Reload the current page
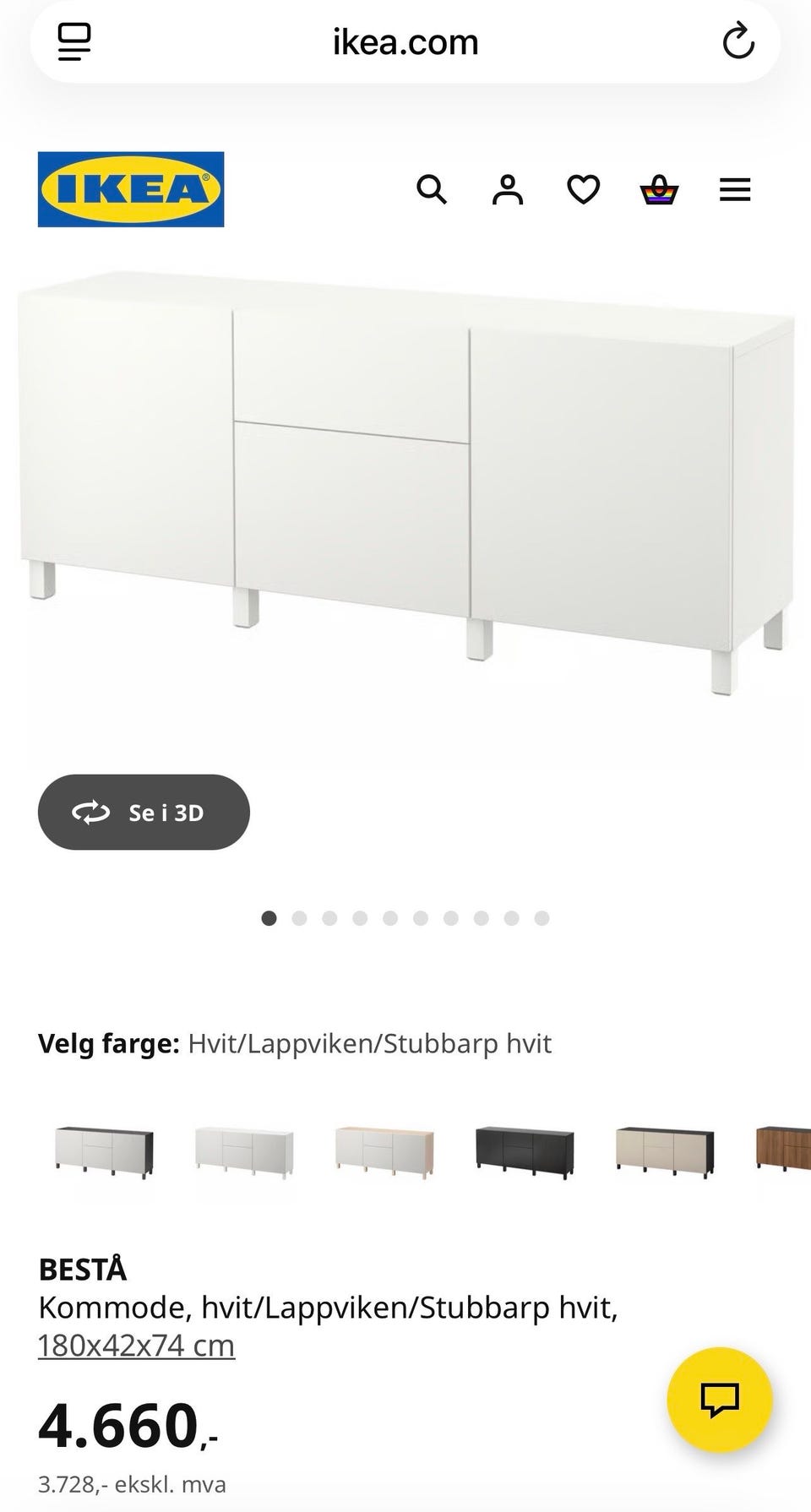This screenshot has width=811, height=1512. [739, 41]
